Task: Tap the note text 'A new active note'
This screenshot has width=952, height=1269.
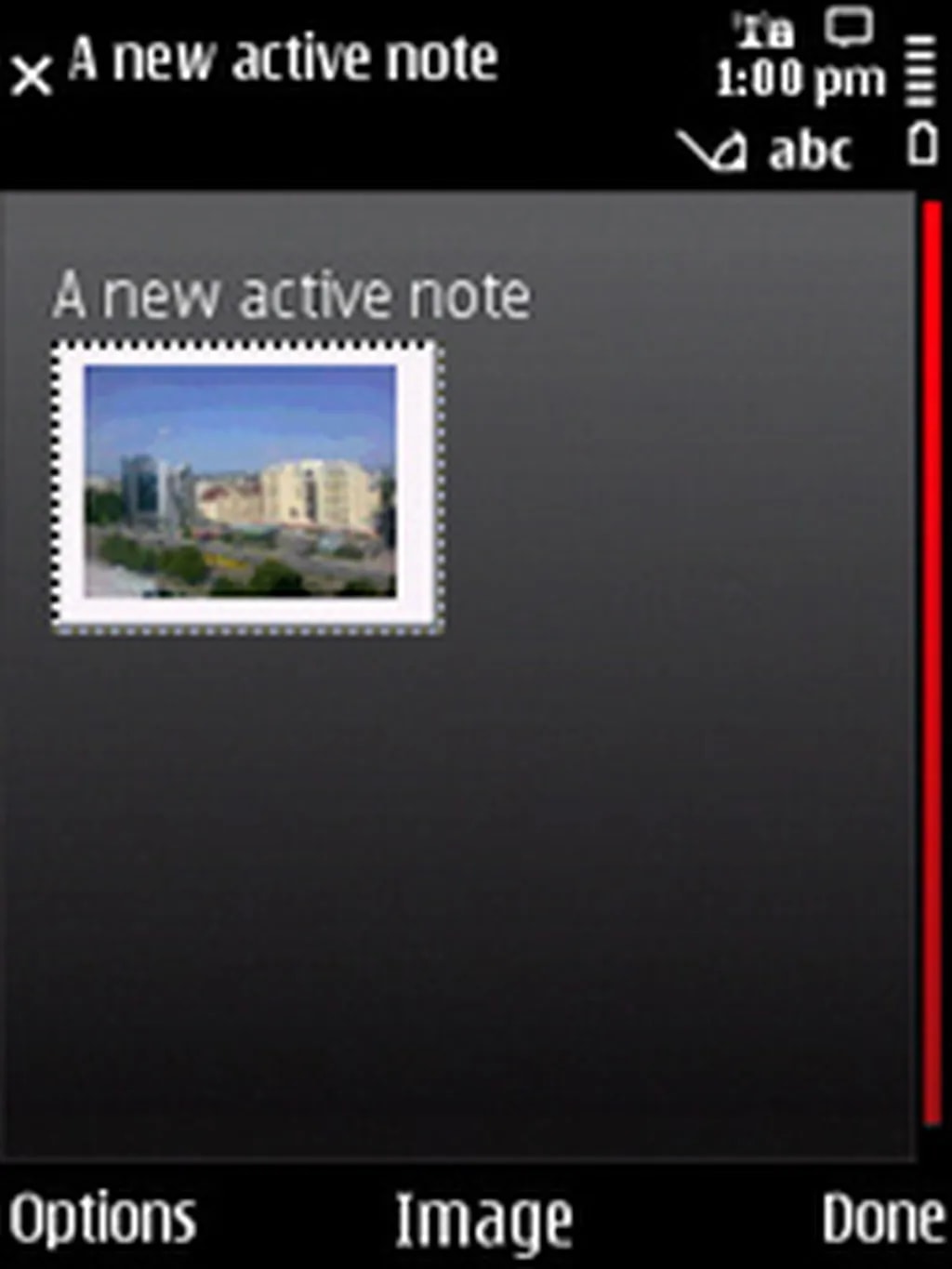Action: (292, 296)
